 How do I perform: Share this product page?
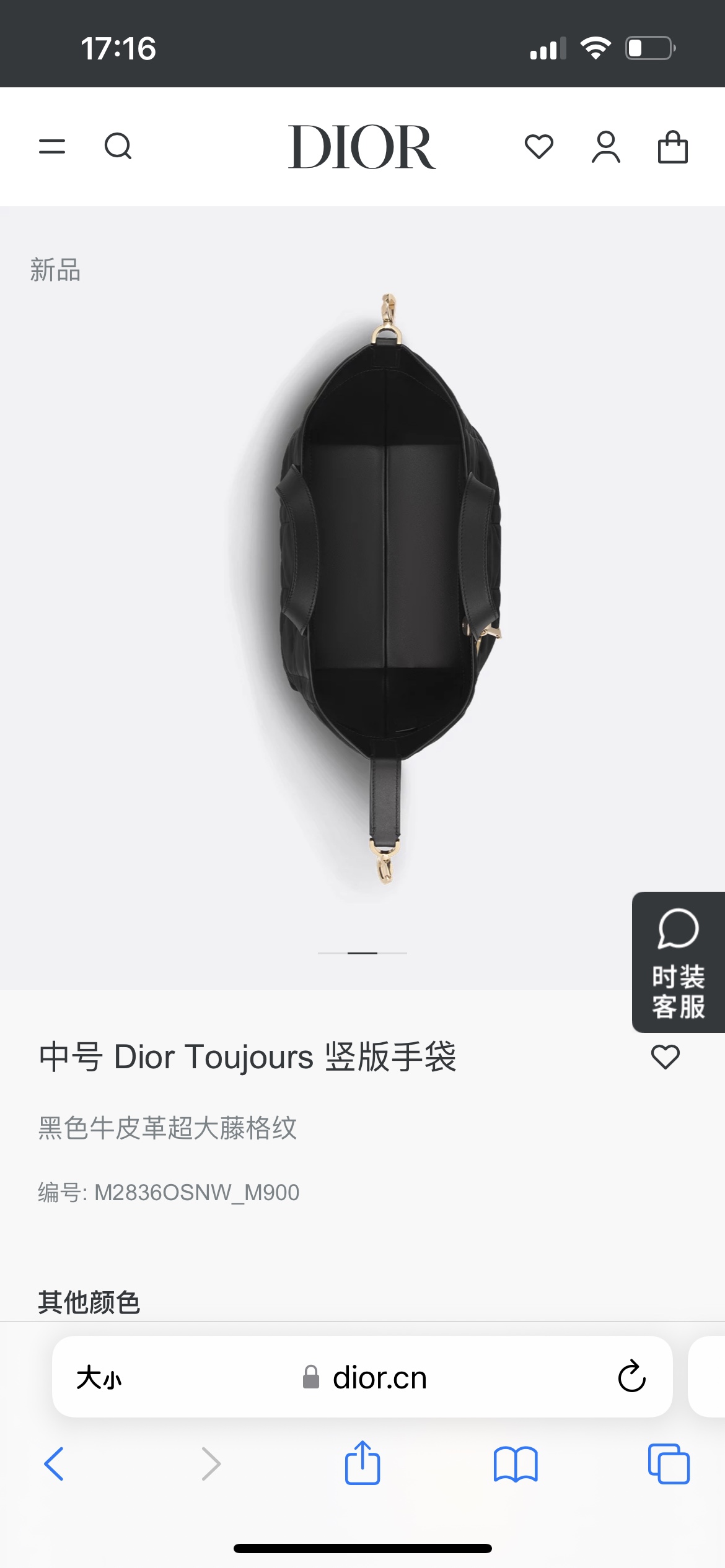(x=362, y=1463)
